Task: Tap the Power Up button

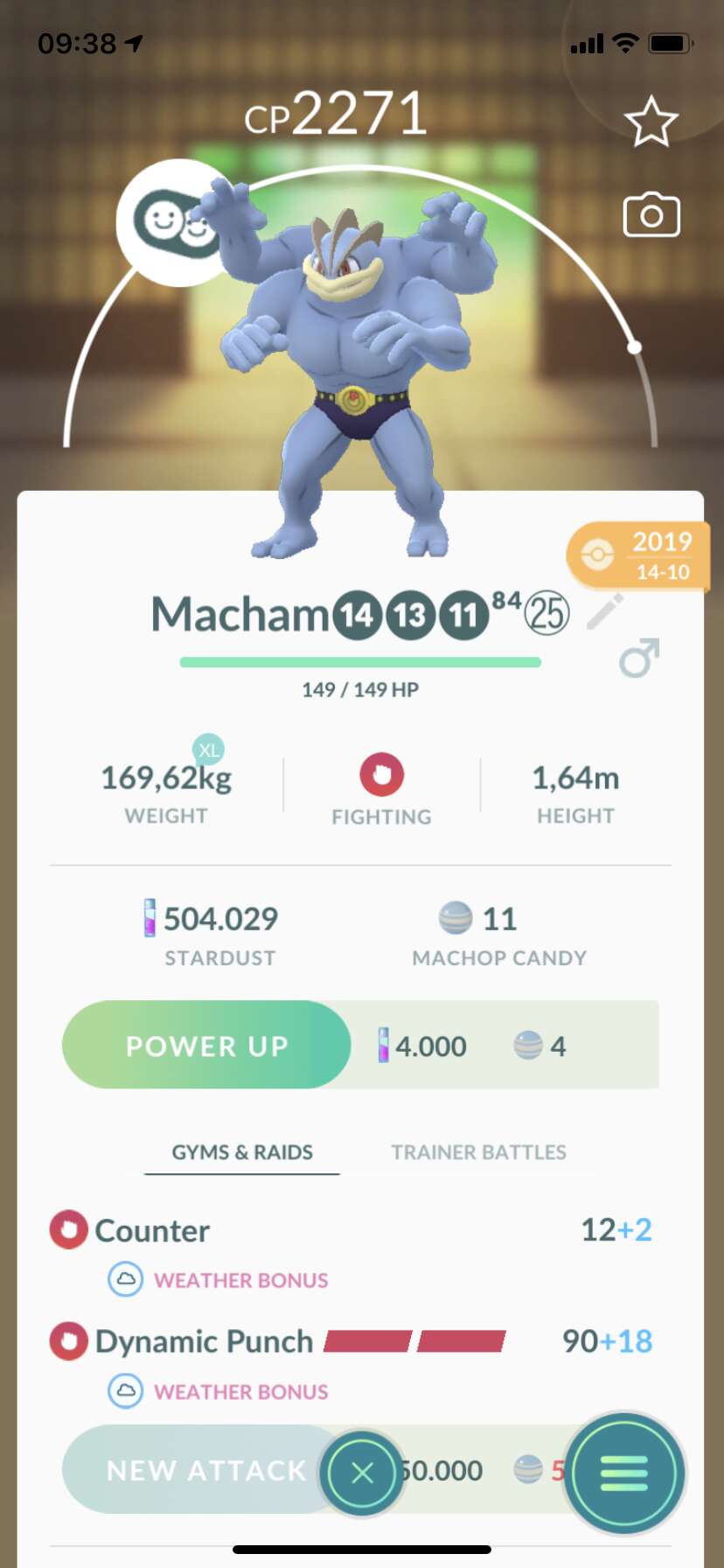Action: click(206, 1045)
